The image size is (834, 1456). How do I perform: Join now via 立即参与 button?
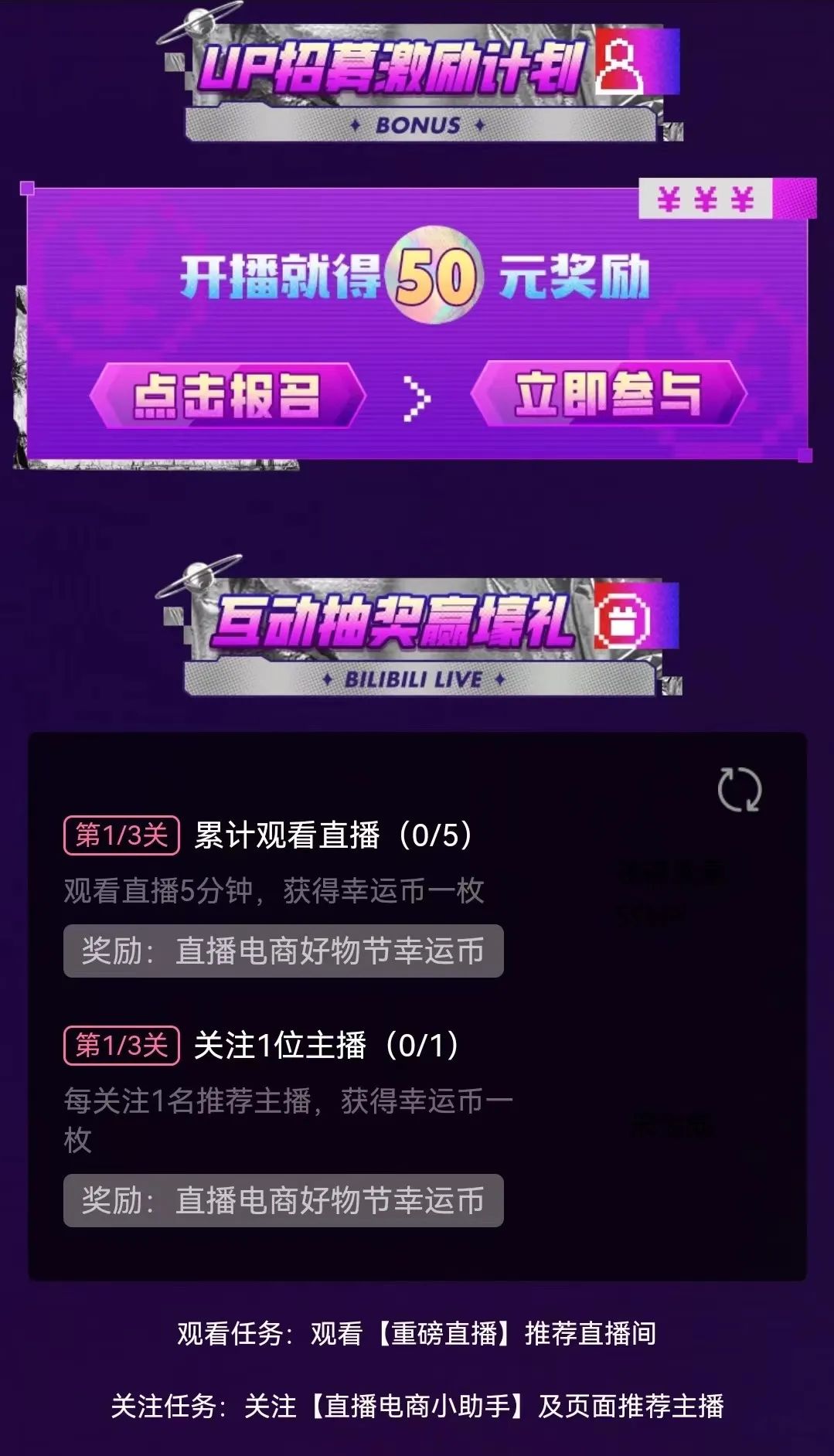608,394
